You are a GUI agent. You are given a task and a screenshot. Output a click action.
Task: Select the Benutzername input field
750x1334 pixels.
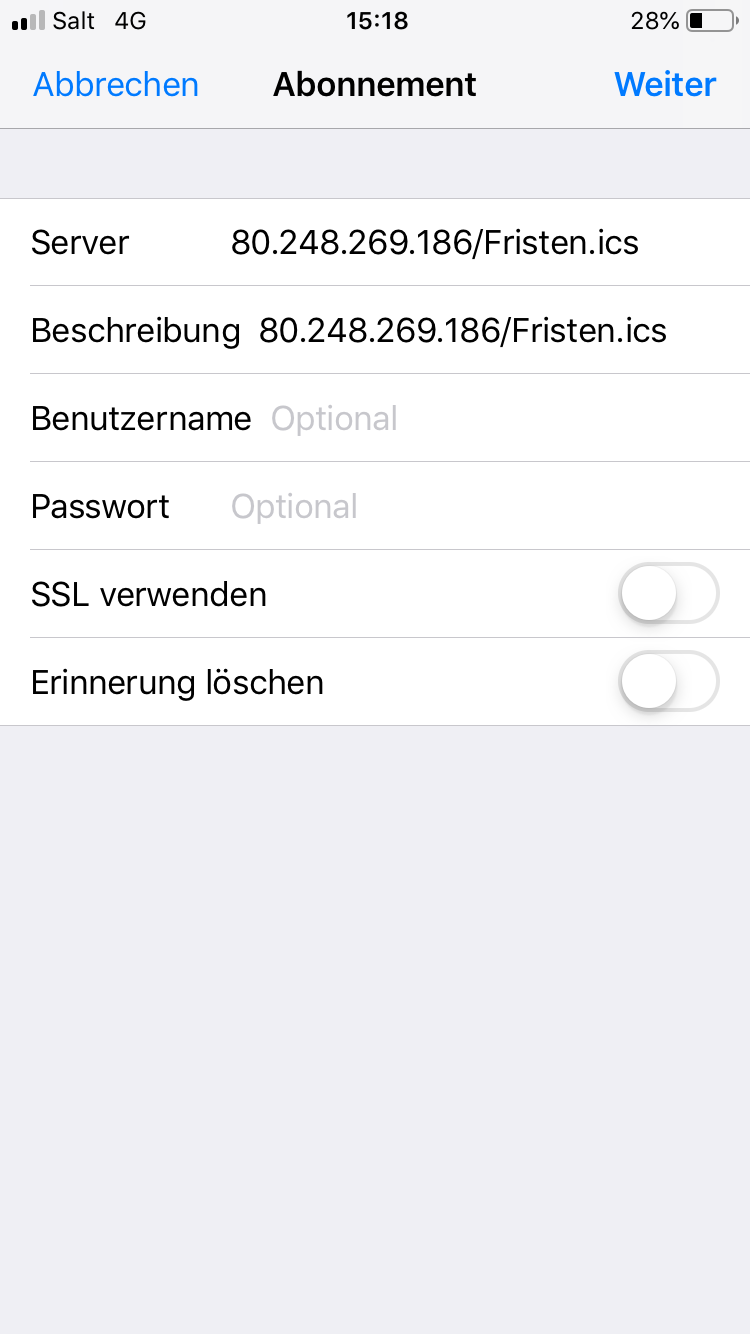click(500, 418)
